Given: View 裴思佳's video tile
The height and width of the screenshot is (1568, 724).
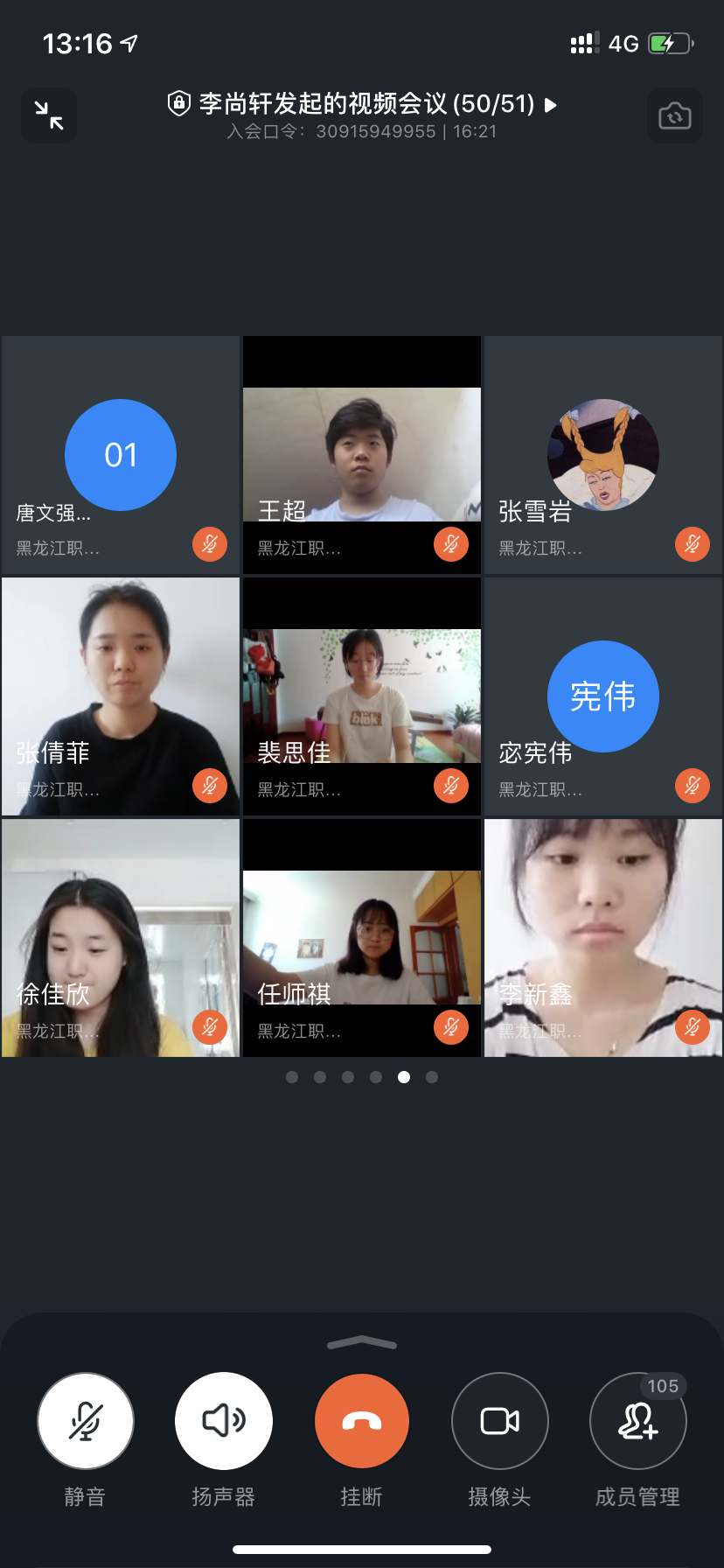Looking at the screenshot, I should click(x=362, y=696).
